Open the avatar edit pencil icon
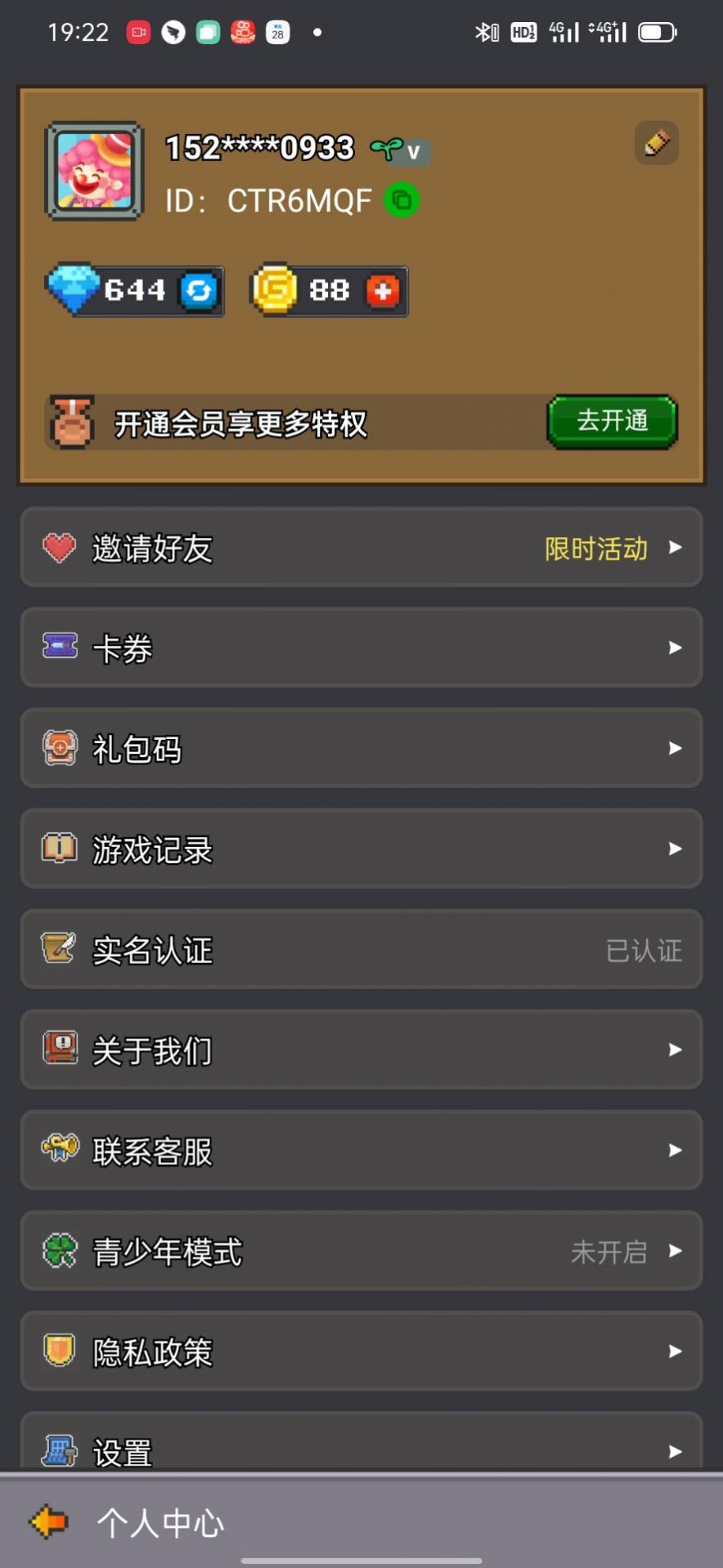This screenshot has width=723, height=1568. 657,142
